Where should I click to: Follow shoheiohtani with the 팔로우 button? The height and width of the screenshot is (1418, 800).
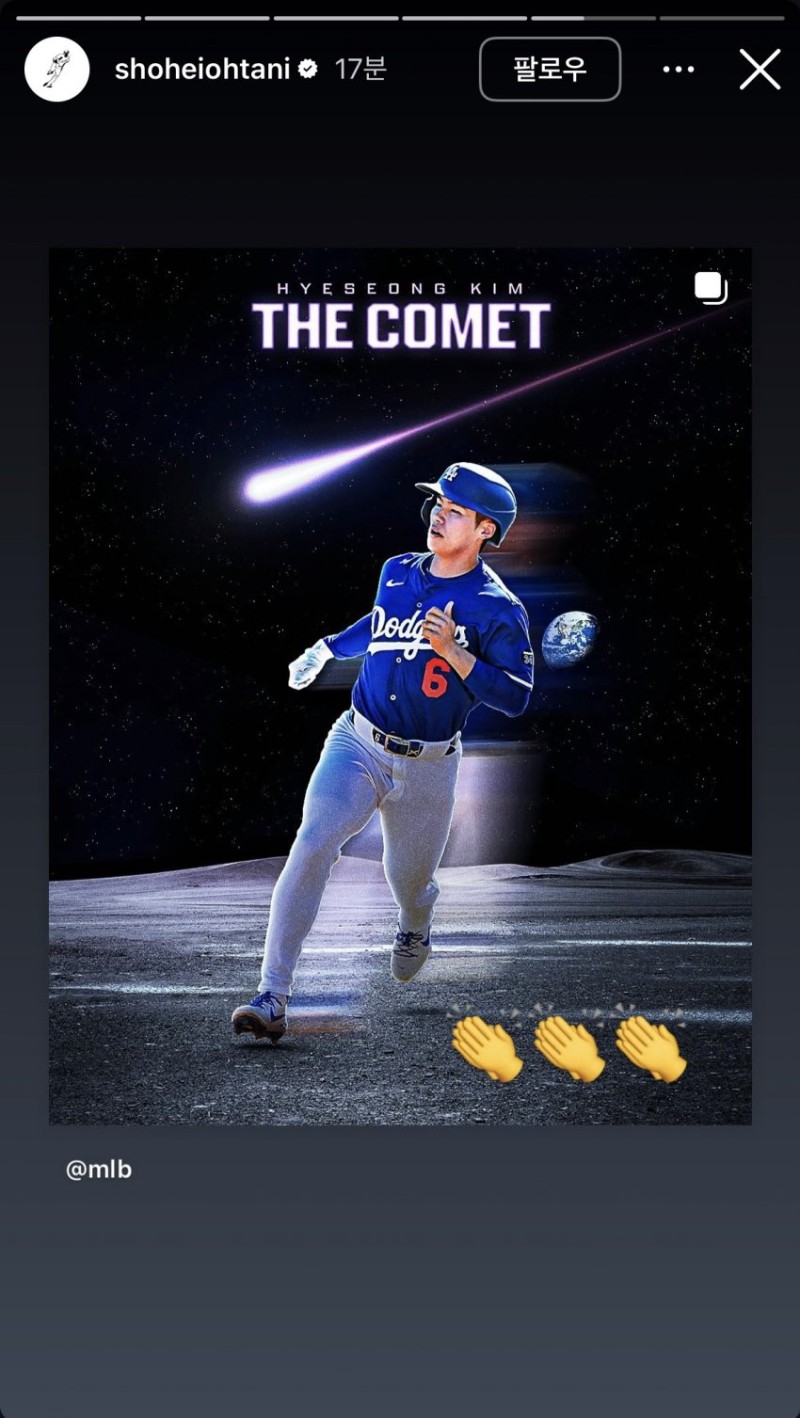pos(550,69)
